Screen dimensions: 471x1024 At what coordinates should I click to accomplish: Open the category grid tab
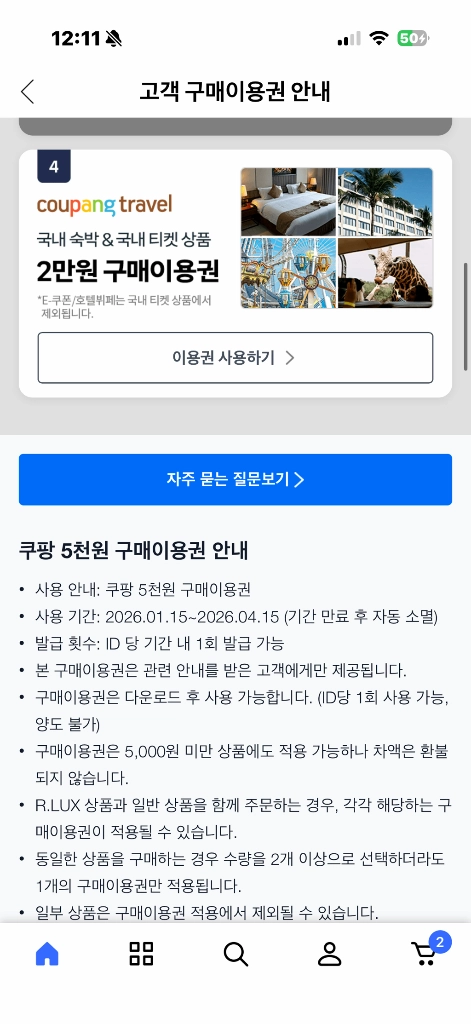[141, 954]
